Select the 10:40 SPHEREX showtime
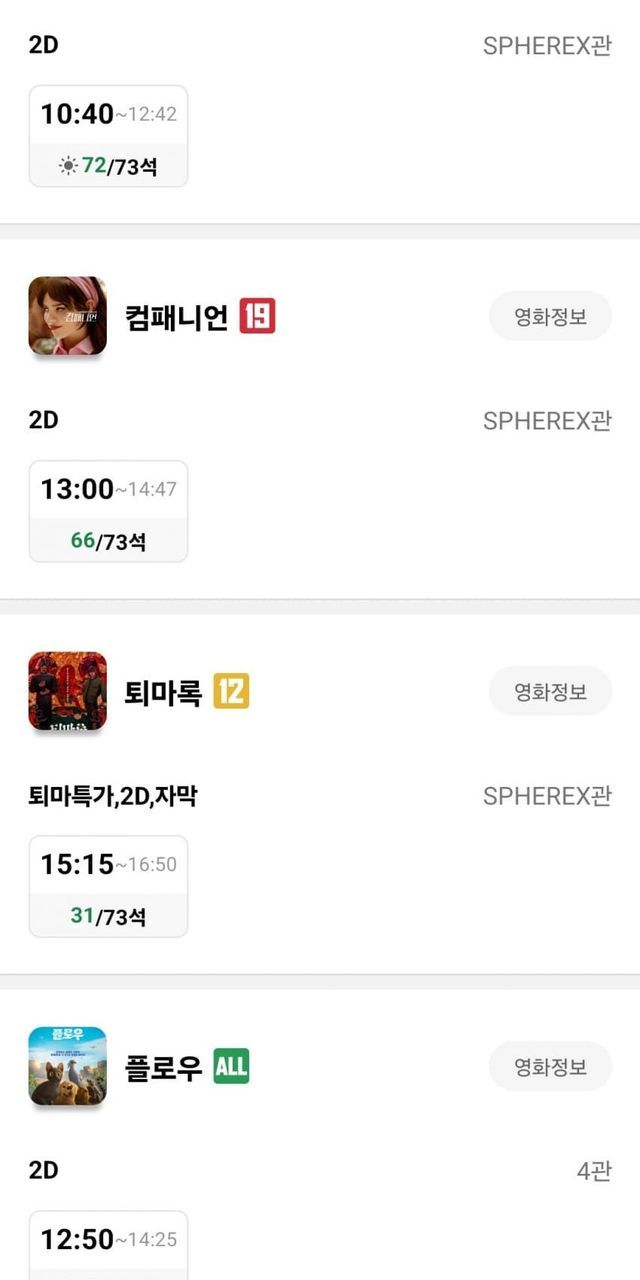 click(x=108, y=136)
